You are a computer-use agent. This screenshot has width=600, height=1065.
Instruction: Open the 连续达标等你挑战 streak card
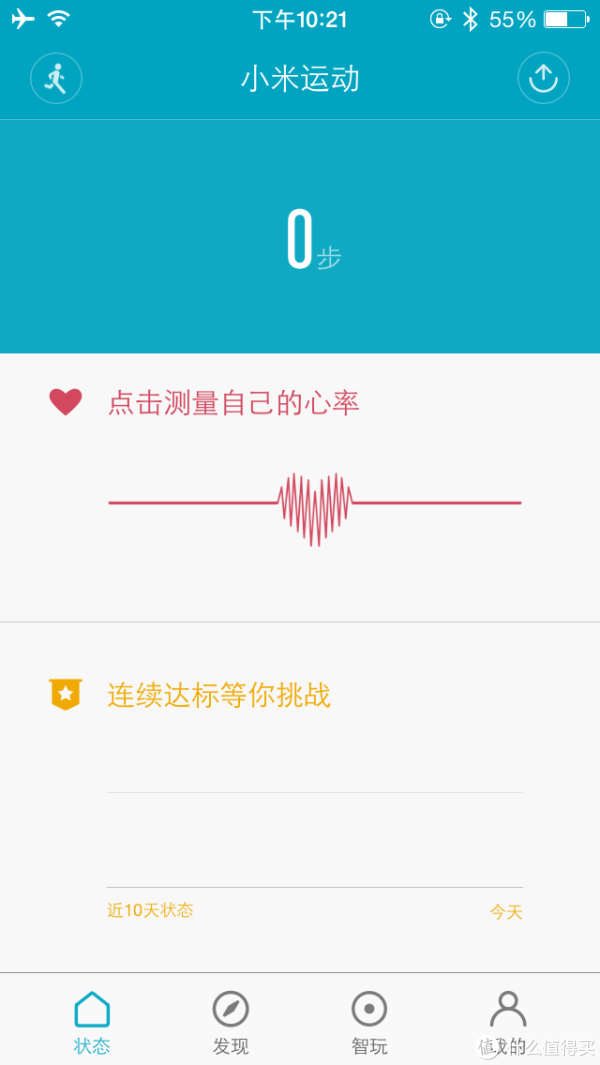click(x=300, y=797)
